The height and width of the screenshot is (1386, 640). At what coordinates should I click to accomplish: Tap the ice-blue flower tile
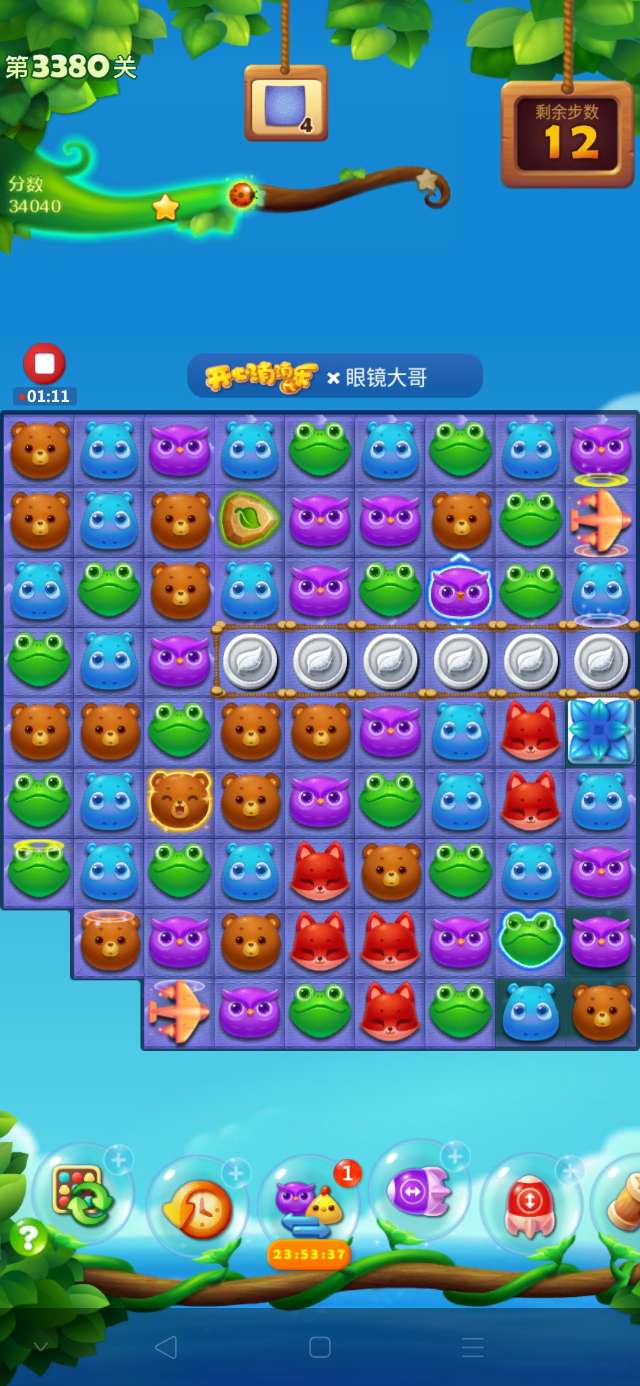point(600,730)
